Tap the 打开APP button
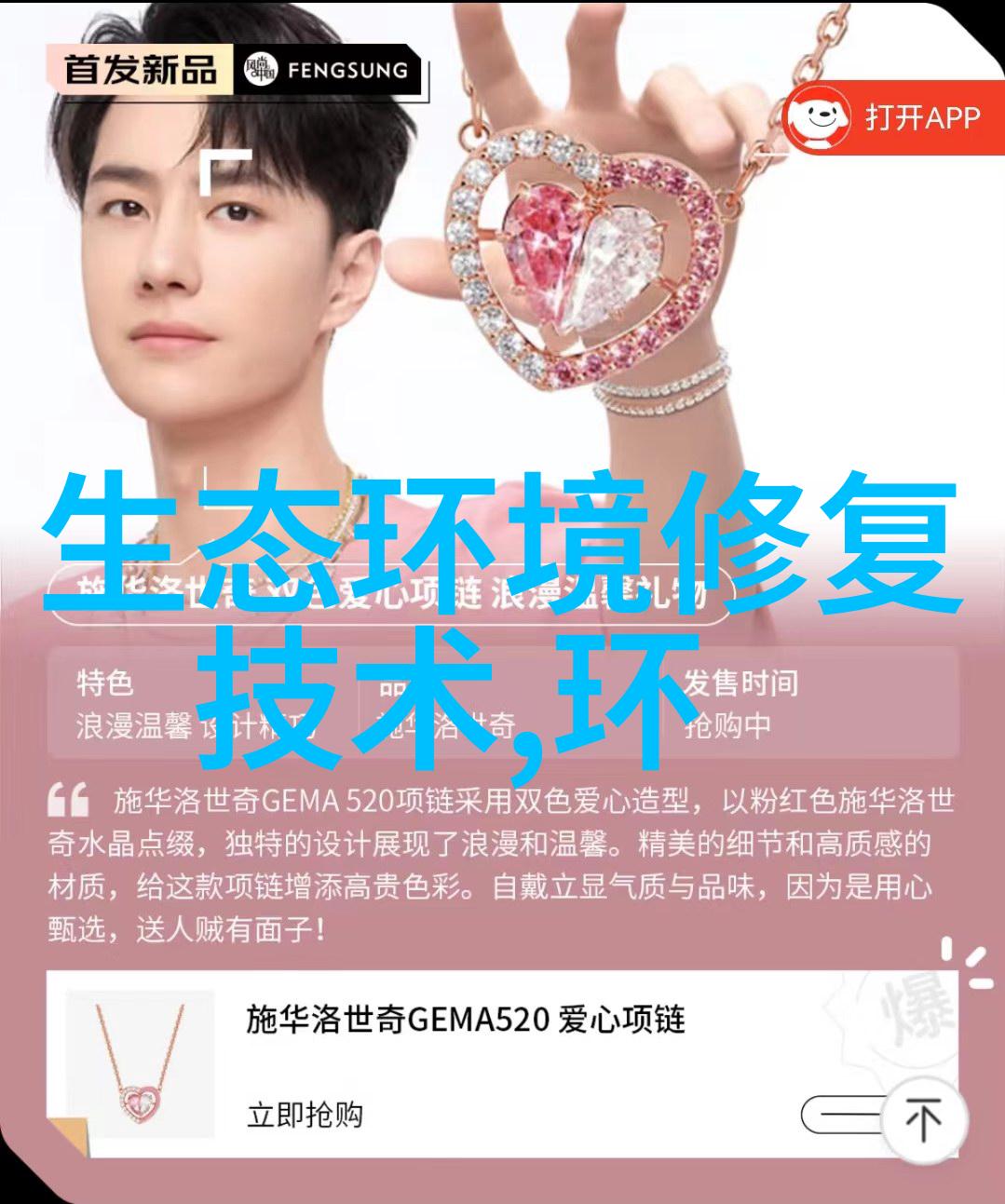Screen dimensions: 1005x1204 [x=893, y=117]
